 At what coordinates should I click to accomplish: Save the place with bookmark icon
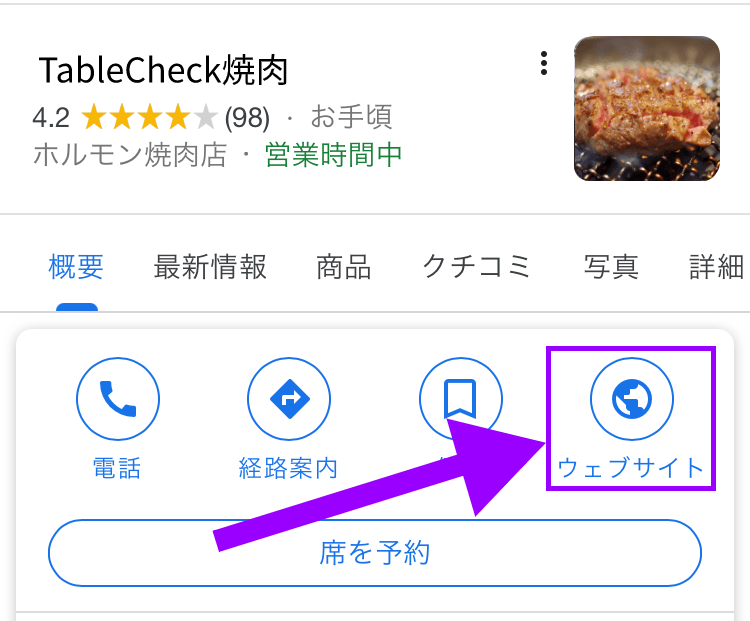coord(460,398)
